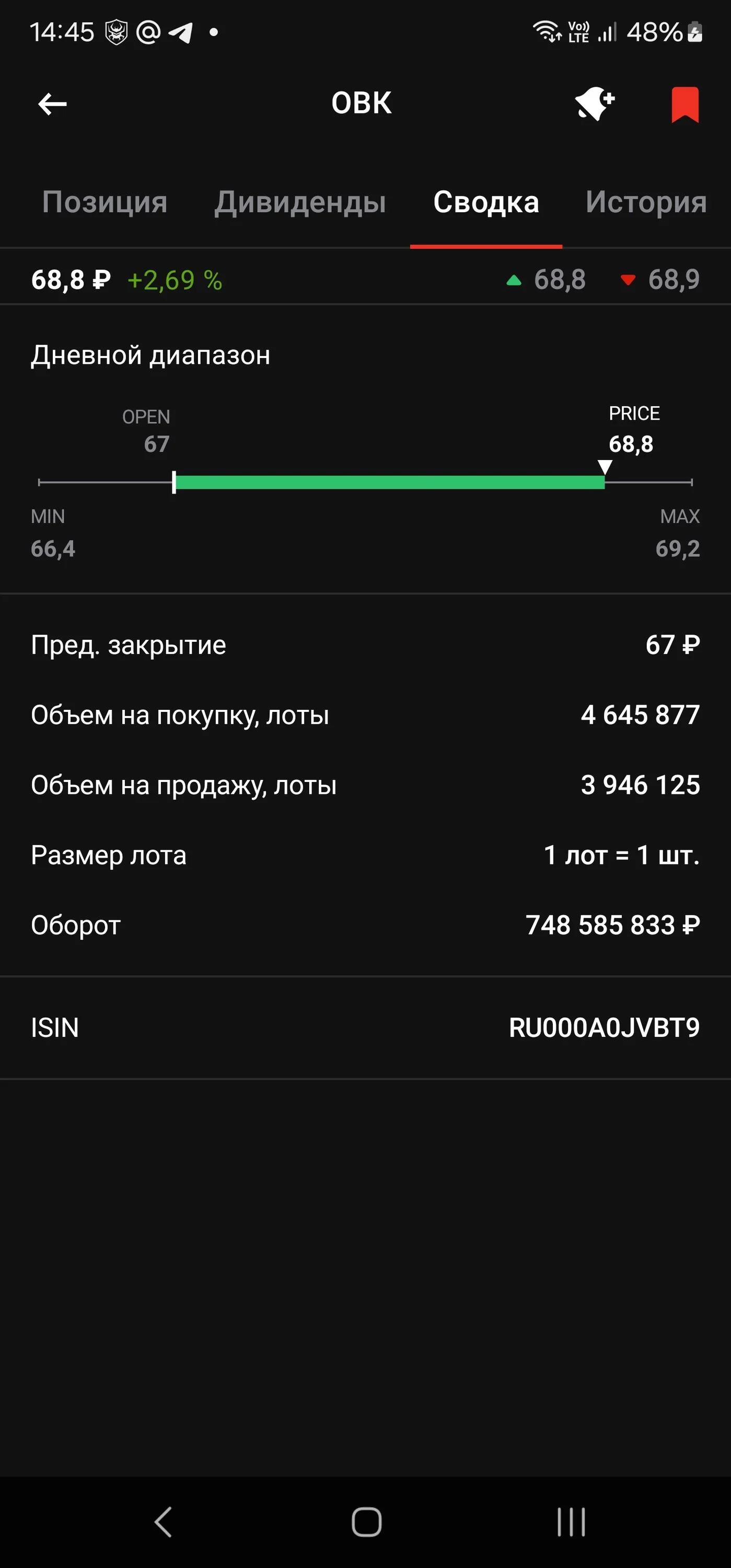731x1568 pixels.
Task: Switch to the История tab
Action: (x=646, y=202)
